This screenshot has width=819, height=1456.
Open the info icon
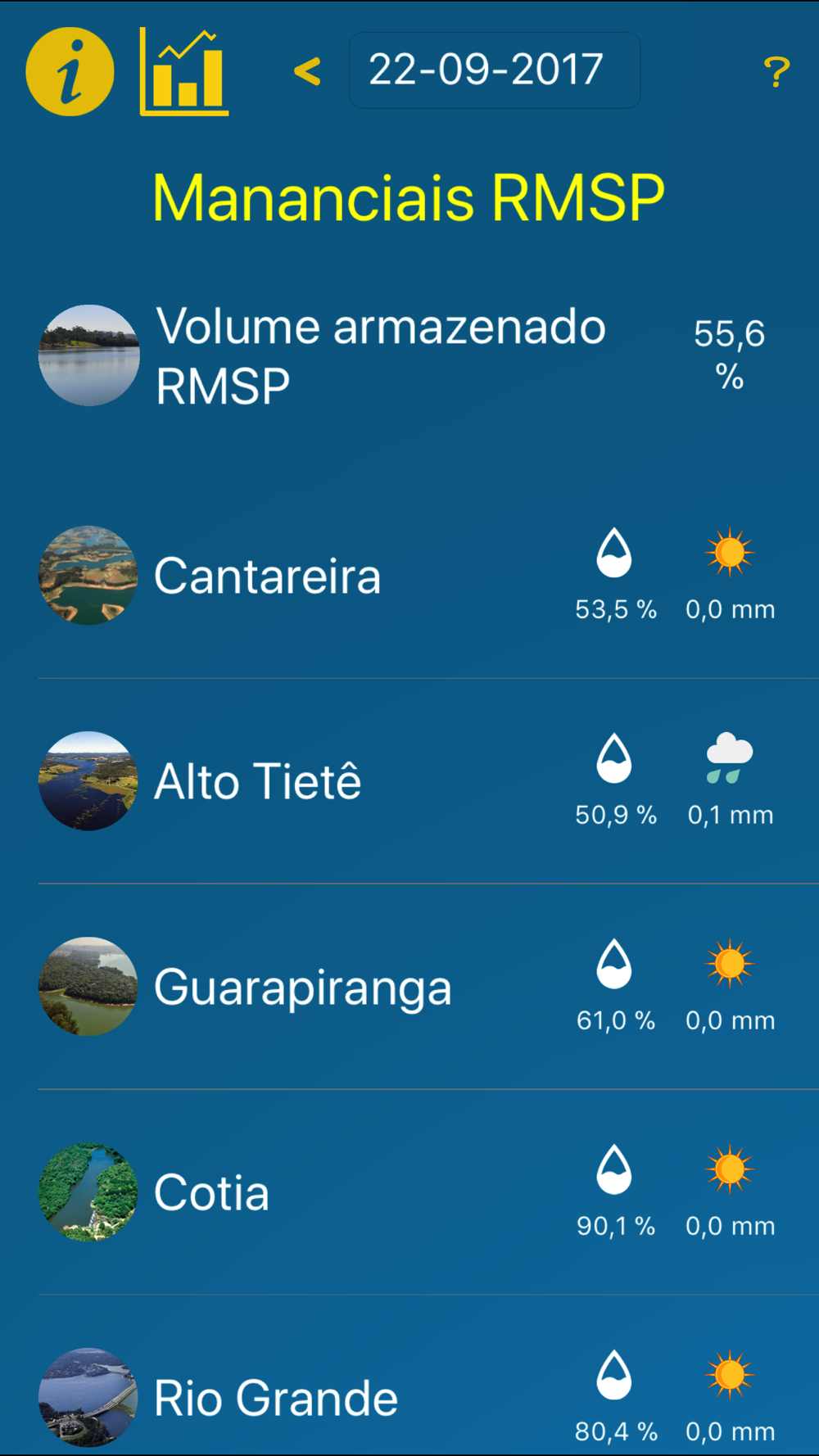[x=70, y=71]
